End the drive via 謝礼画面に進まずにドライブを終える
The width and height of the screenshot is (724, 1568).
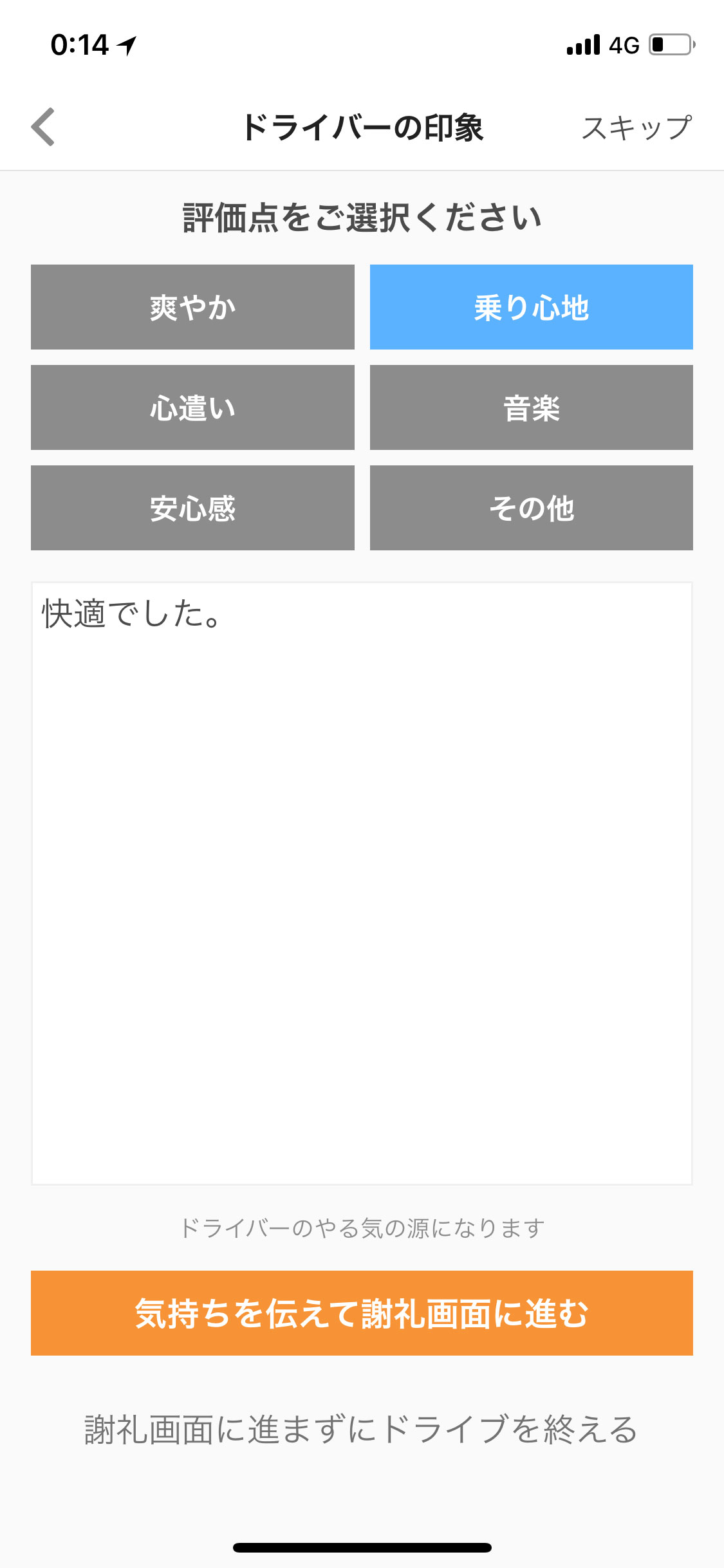(362, 1430)
